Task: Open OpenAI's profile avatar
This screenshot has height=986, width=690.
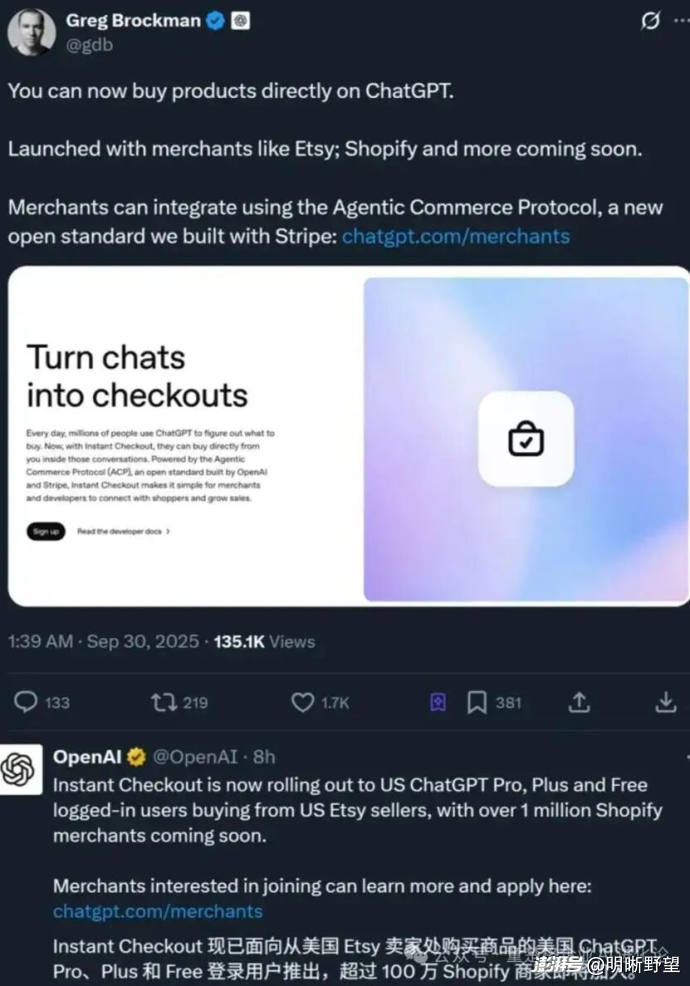Action: [x=21, y=769]
